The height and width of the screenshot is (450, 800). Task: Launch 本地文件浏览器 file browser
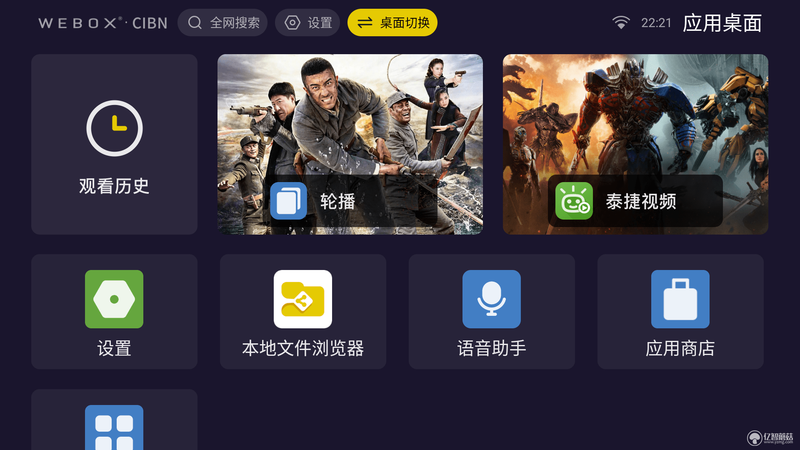pos(303,311)
